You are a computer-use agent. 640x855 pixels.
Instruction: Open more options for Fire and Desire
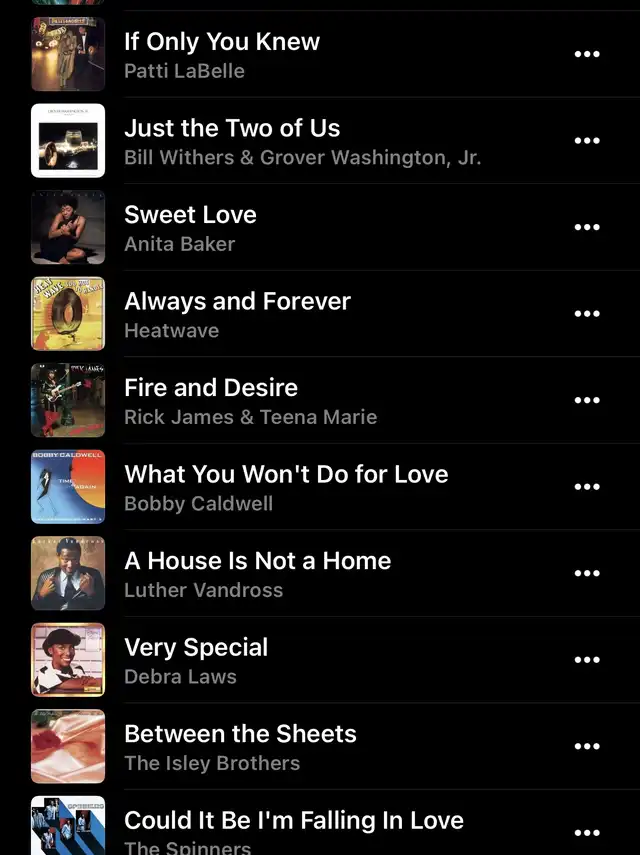(x=587, y=400)
